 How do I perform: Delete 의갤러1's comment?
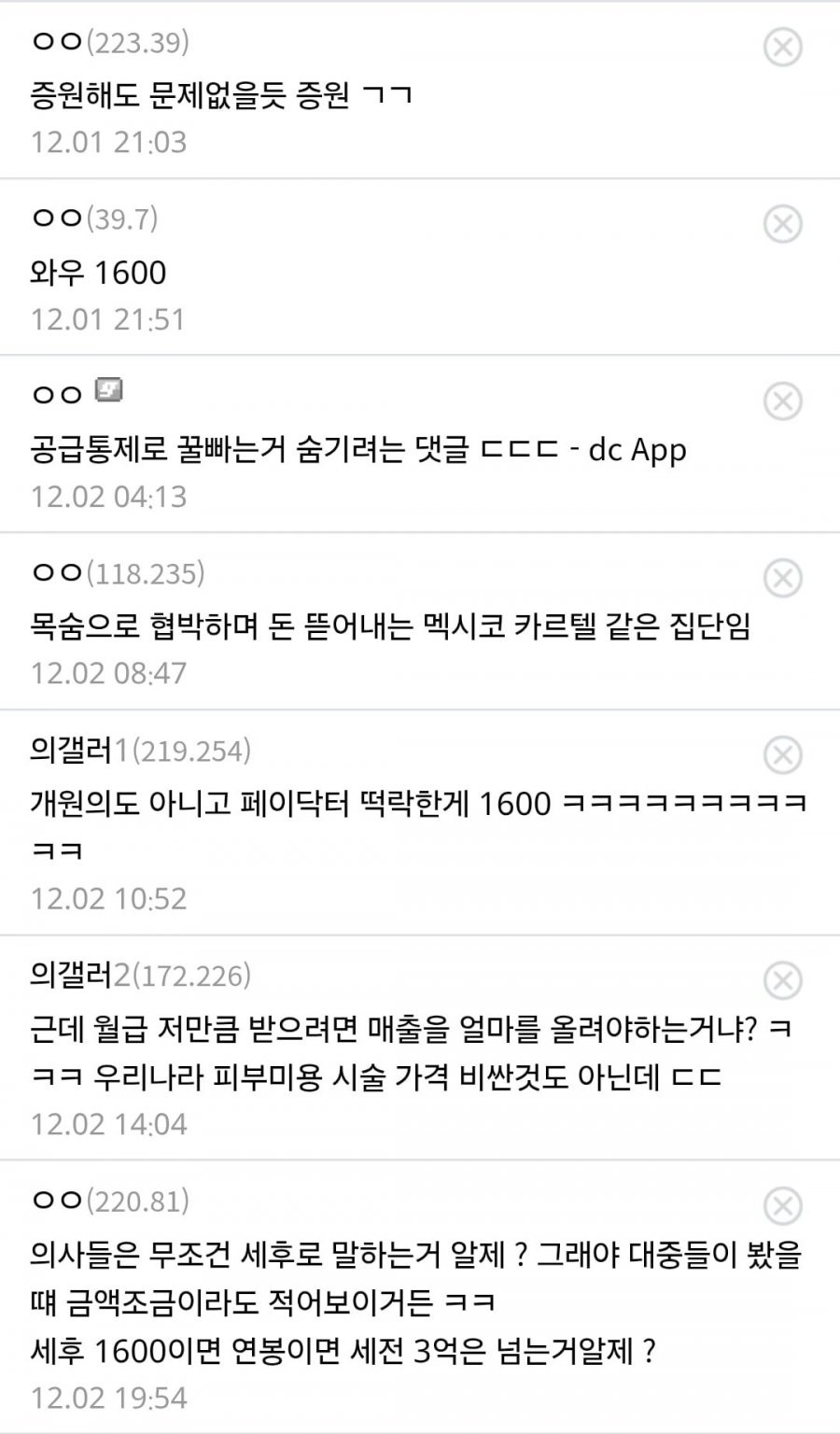pyautogui.click(x=782, y=755)
